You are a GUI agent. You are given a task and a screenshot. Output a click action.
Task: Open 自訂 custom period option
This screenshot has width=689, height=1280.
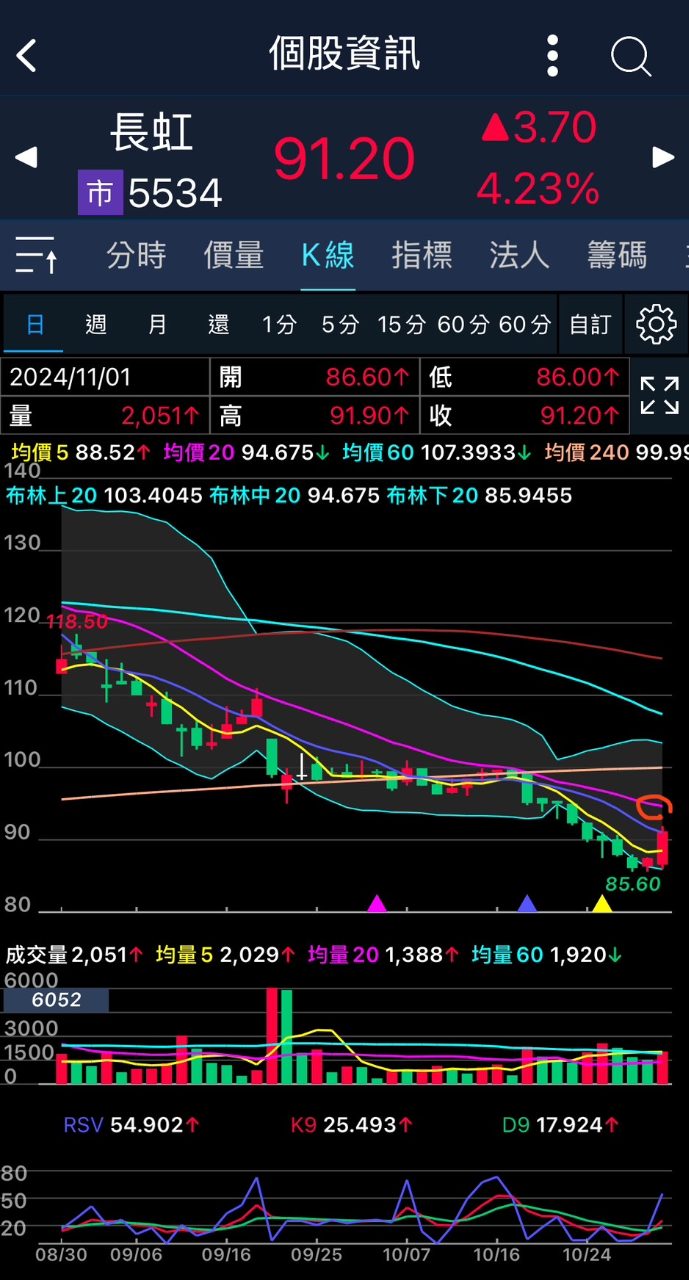(x=589, y=324)
